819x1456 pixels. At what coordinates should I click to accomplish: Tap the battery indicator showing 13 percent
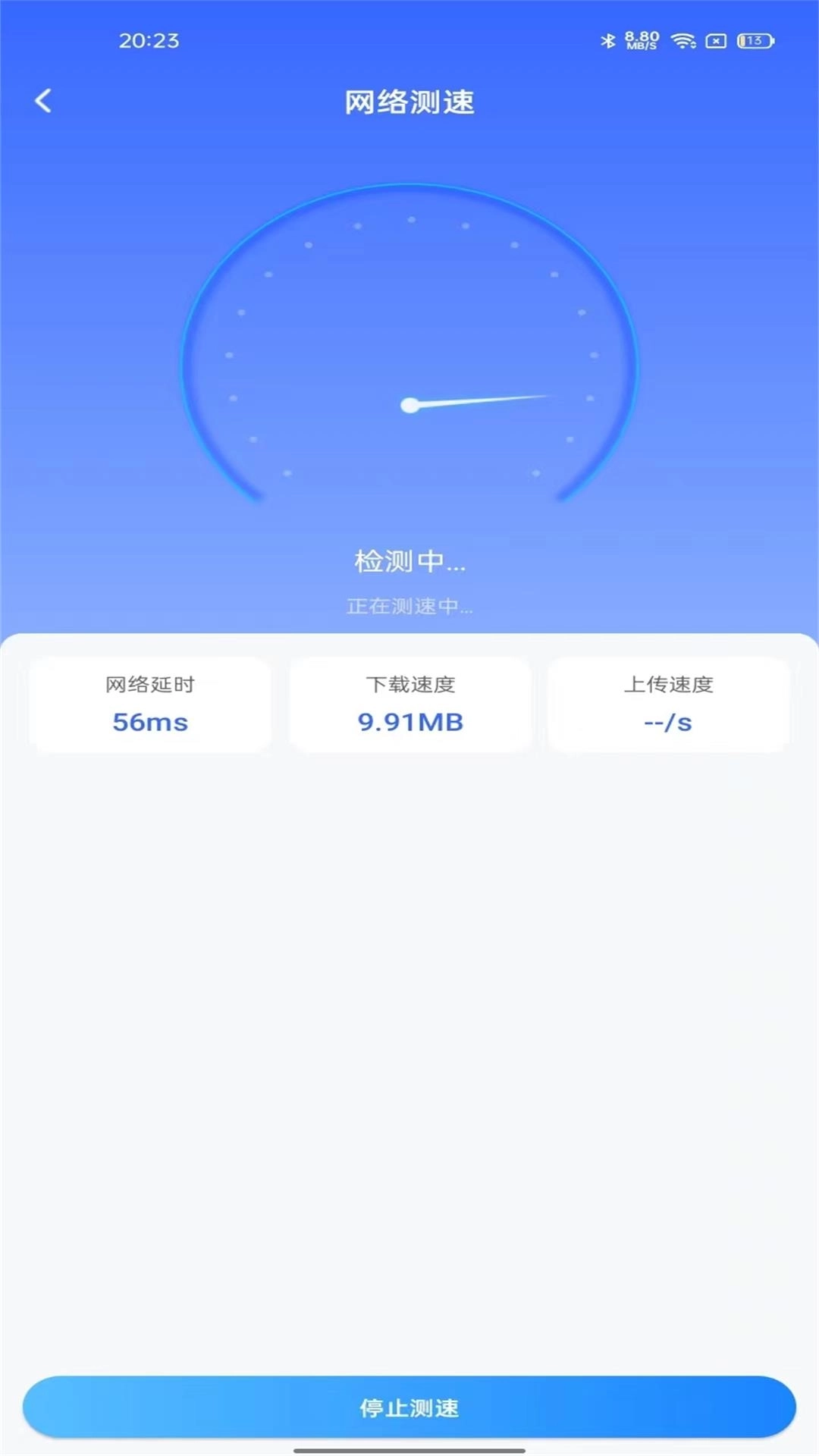(x=753, y=42)
